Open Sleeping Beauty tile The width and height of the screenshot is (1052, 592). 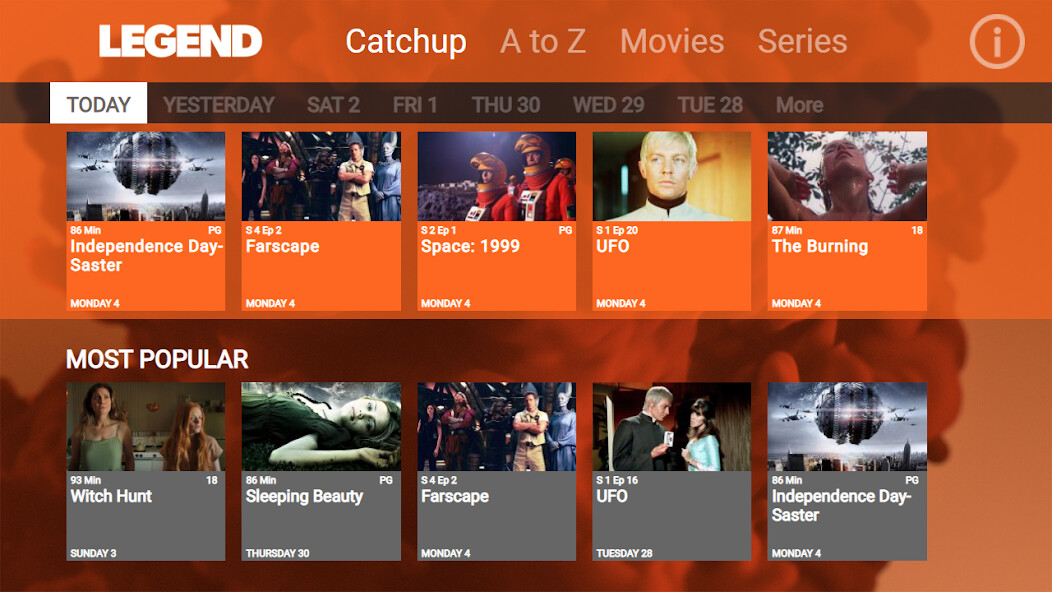click(321, 470)
